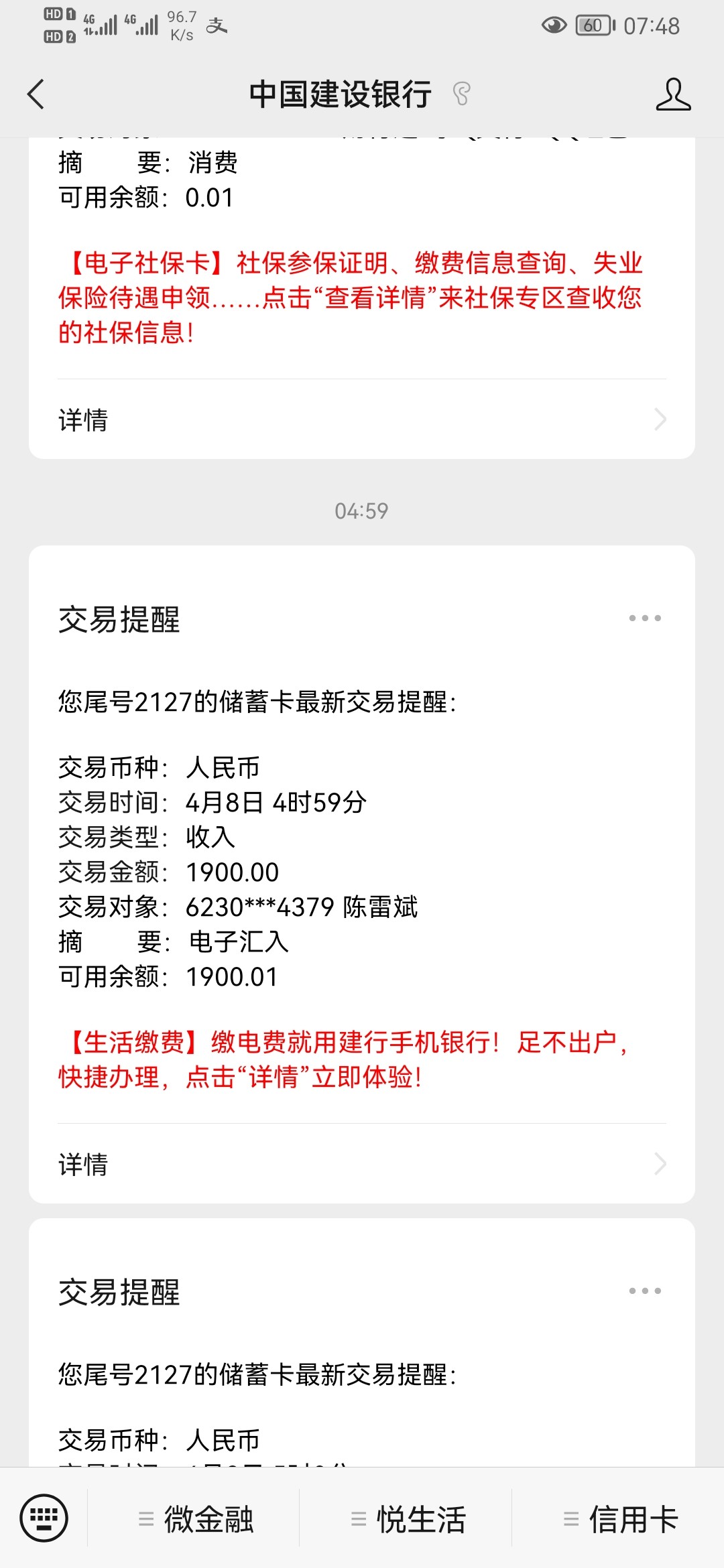Open the profile person icon top right
This screenshot has height=1568, width=724.
tap(674, 94)
